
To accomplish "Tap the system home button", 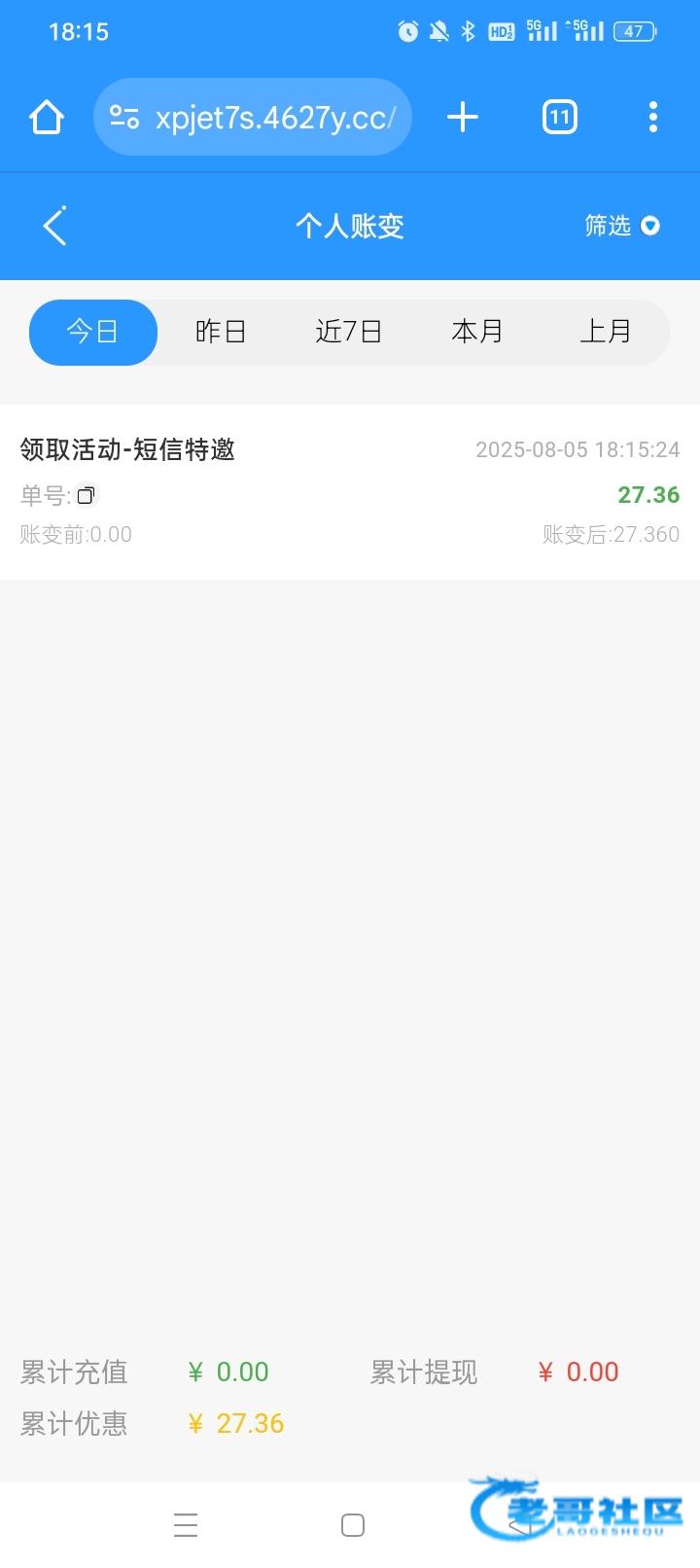I will [x=353, y=1524].
